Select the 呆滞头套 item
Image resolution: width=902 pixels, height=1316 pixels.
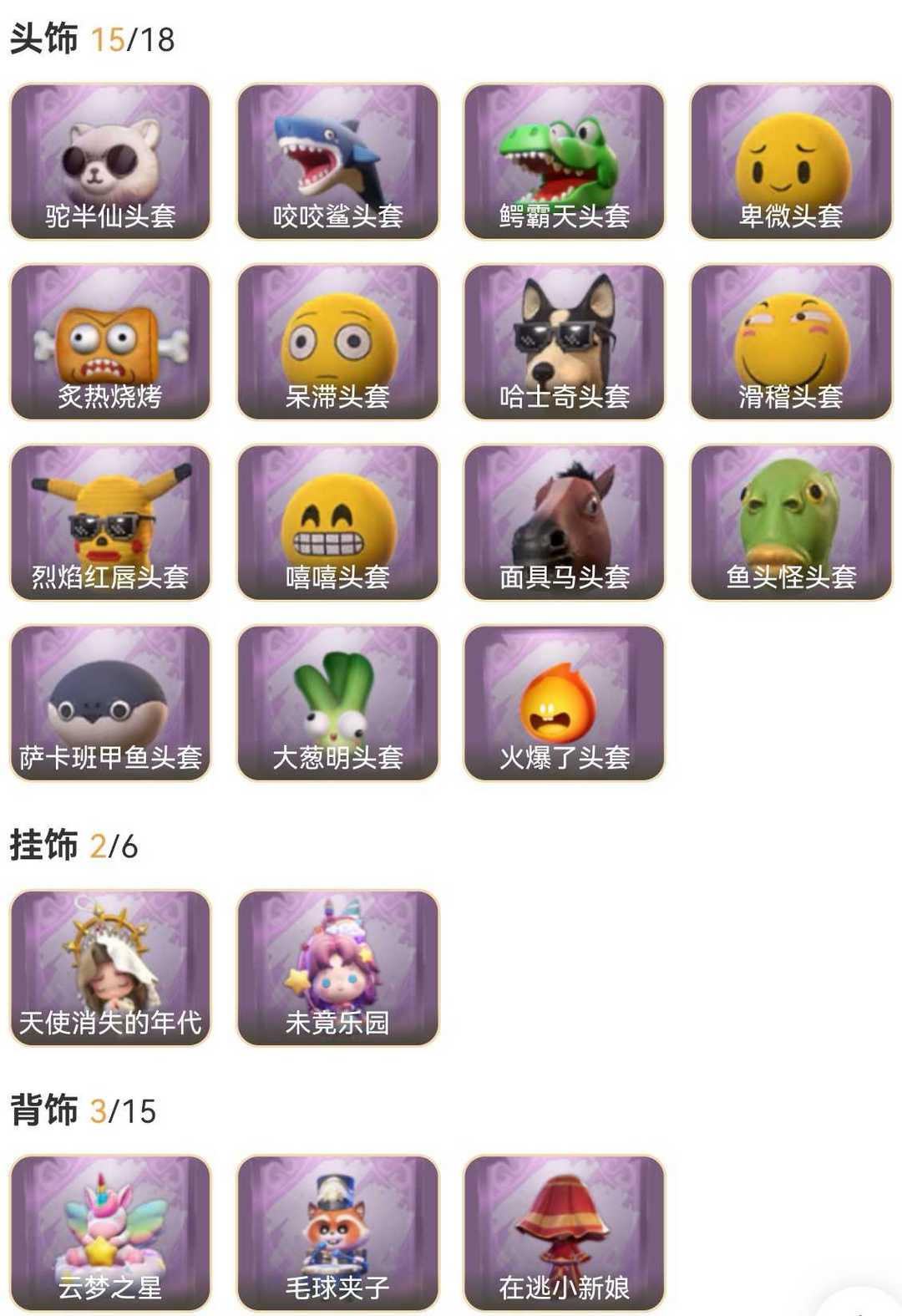(x=337, y=342)
